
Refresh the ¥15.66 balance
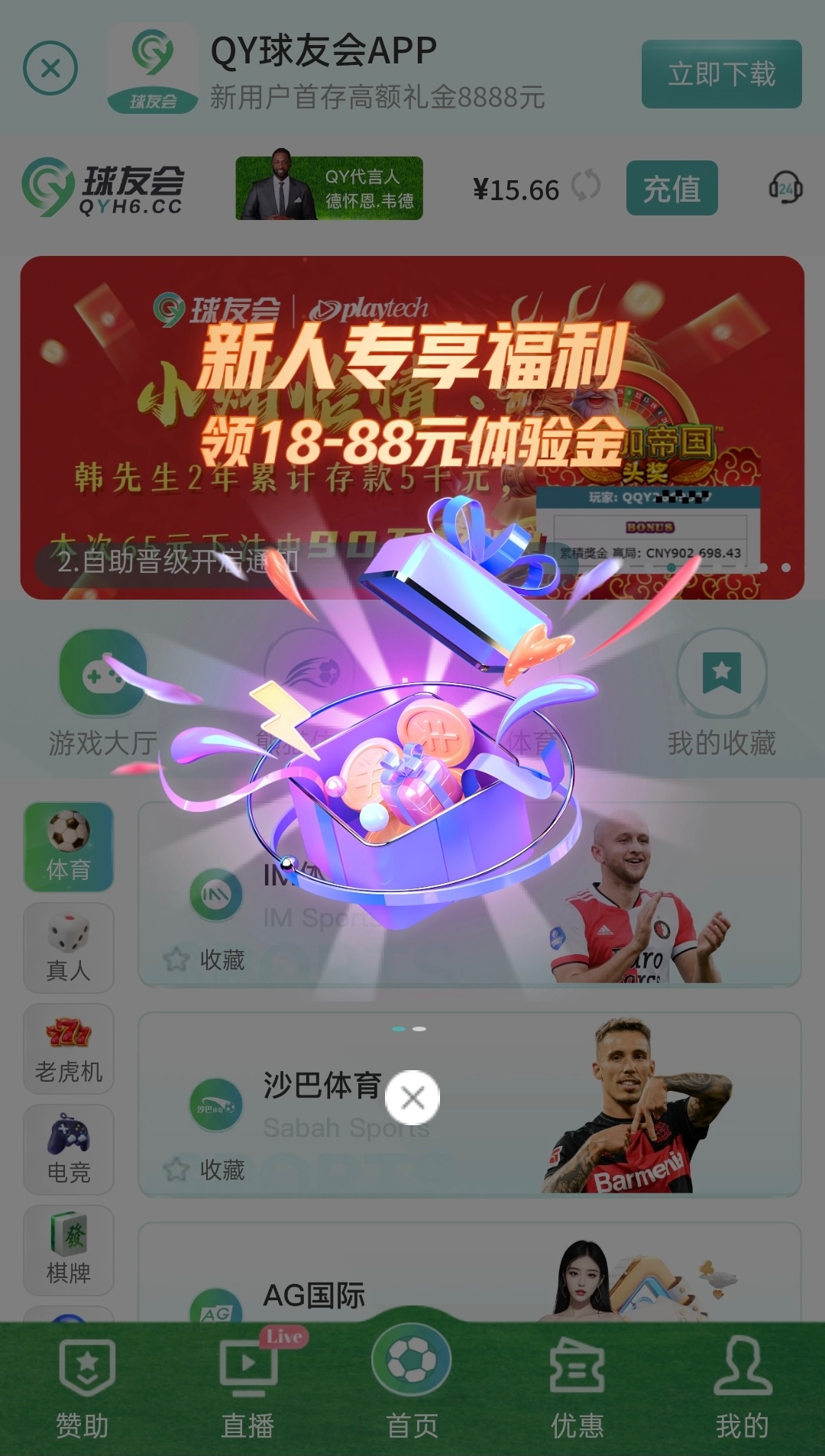coord(586,186)
